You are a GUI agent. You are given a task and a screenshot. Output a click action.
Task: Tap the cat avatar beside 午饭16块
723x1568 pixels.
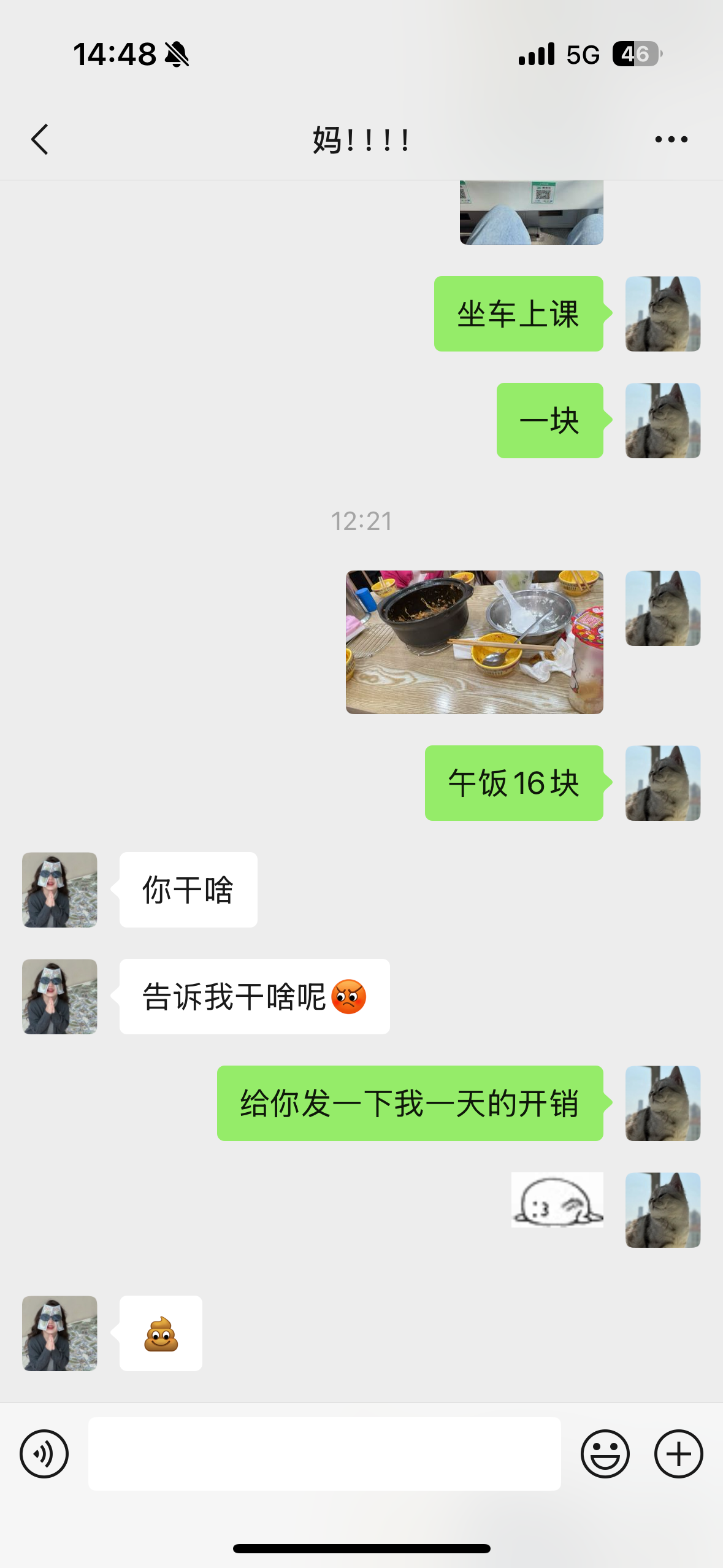[662, 783]
